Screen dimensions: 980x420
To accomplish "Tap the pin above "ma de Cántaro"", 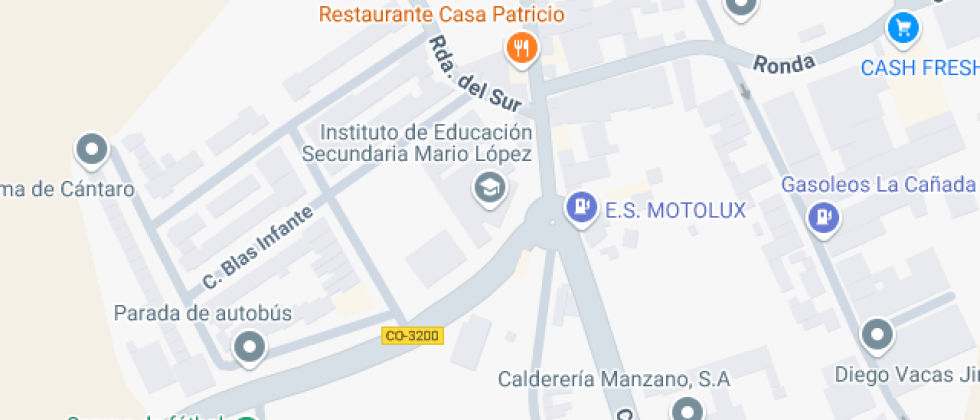I will point(92,150).
